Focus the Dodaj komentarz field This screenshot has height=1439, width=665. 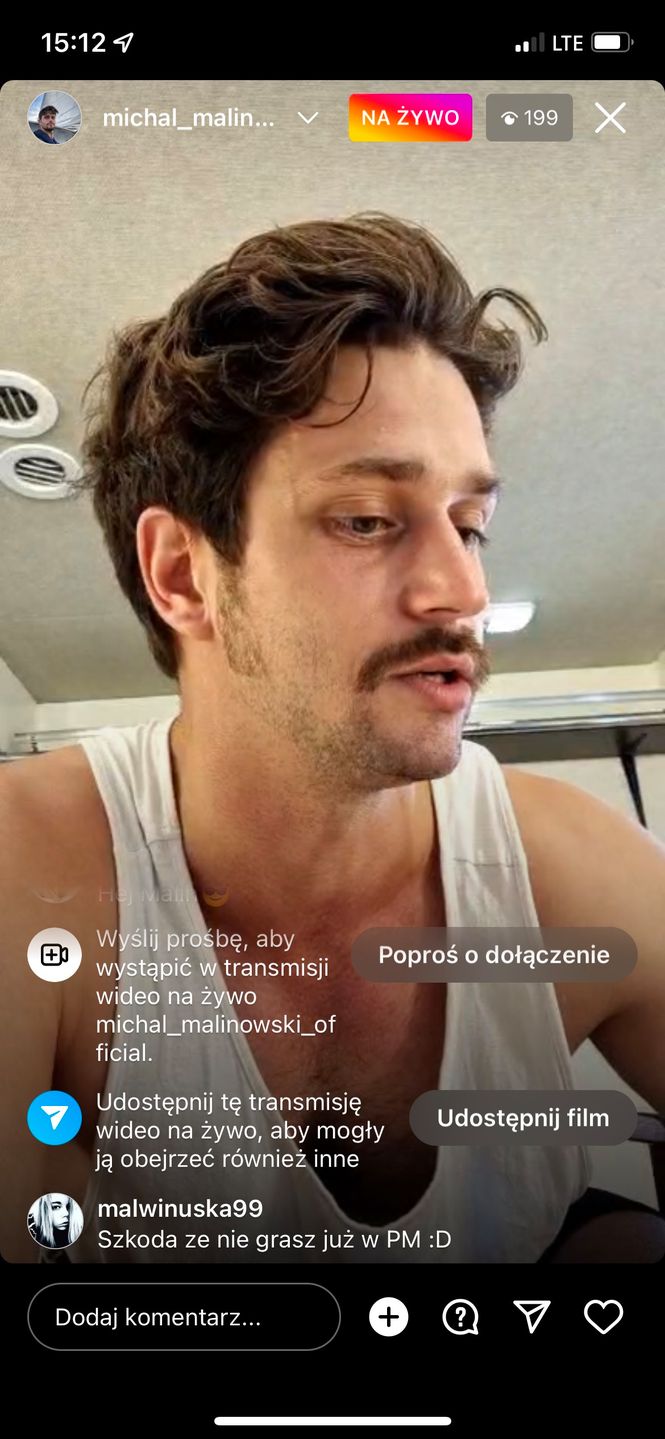tap(184, 1317)
